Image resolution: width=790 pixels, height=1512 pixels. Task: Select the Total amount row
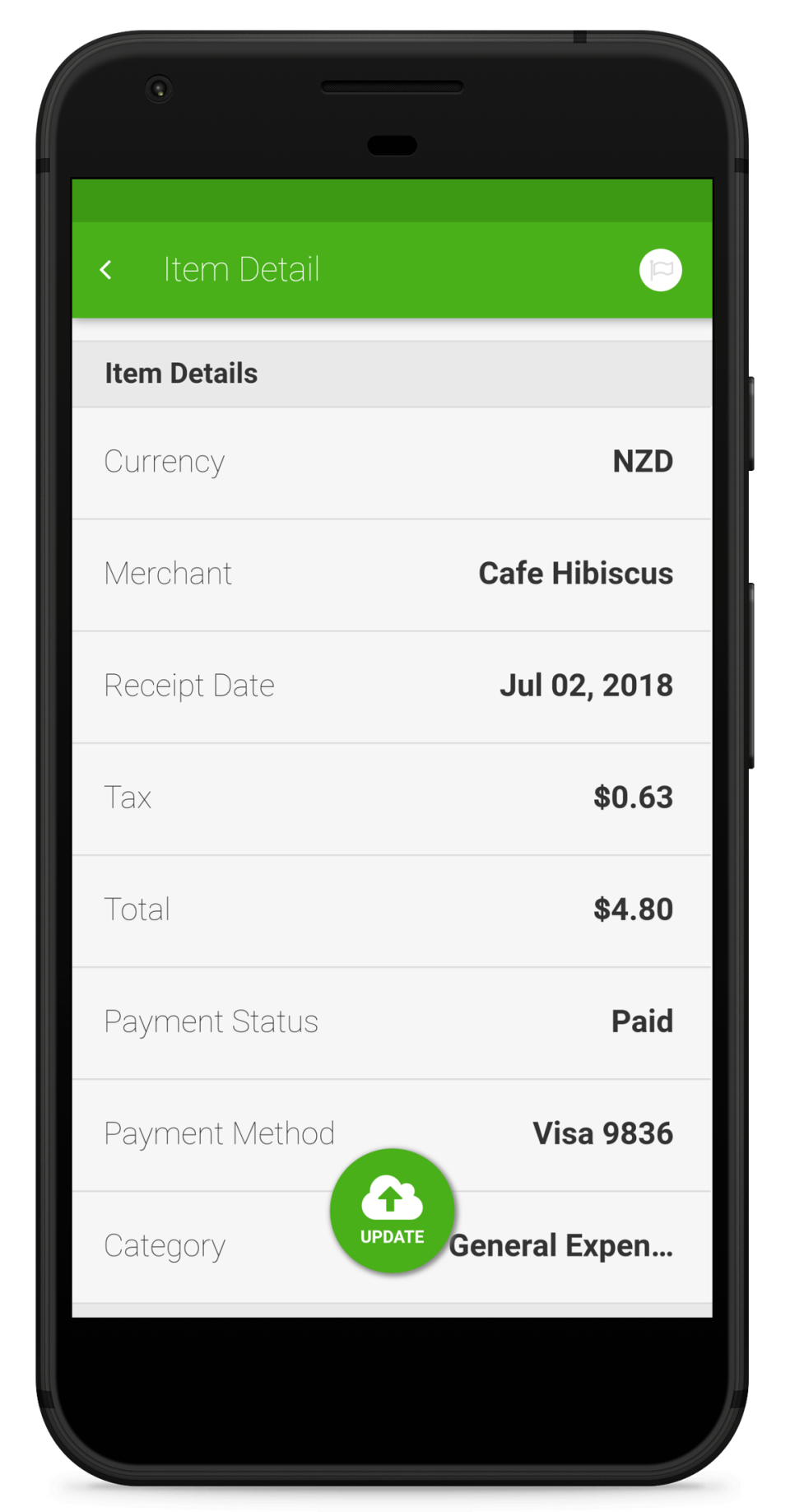click(392, 910)
